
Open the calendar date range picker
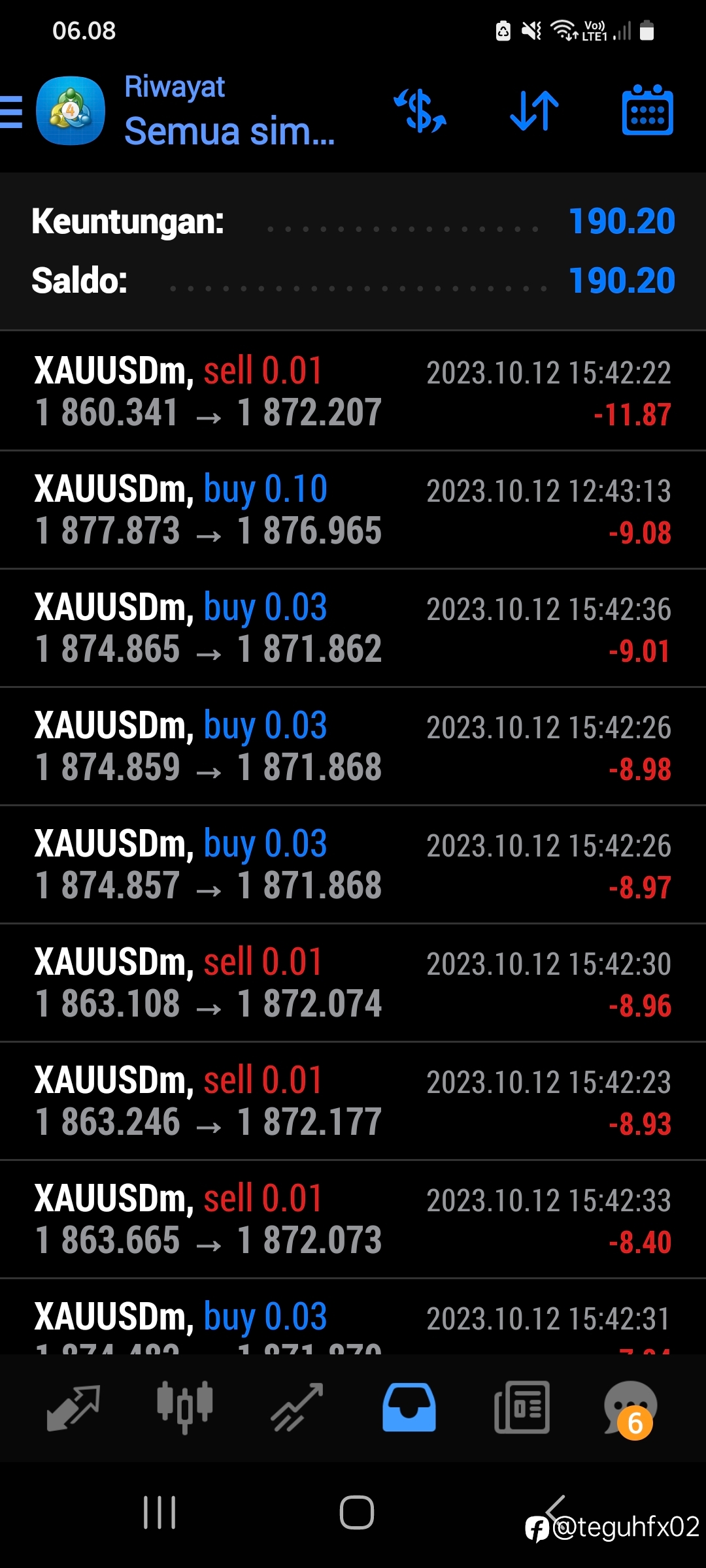coord(647,110)
